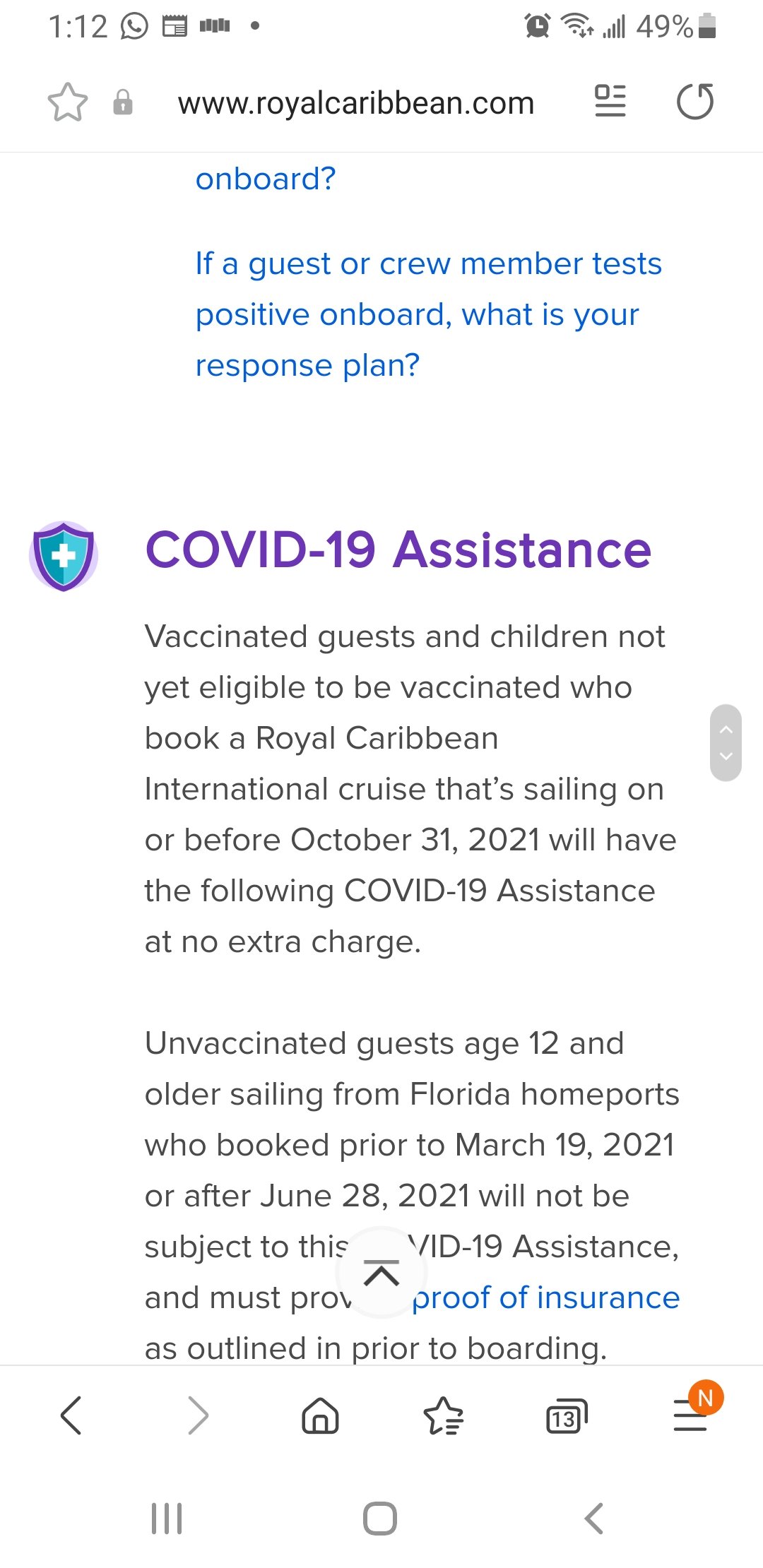Open the proof of insurance link
The height and width of the screenshot is (1568, 763).
click(545, 1297)
